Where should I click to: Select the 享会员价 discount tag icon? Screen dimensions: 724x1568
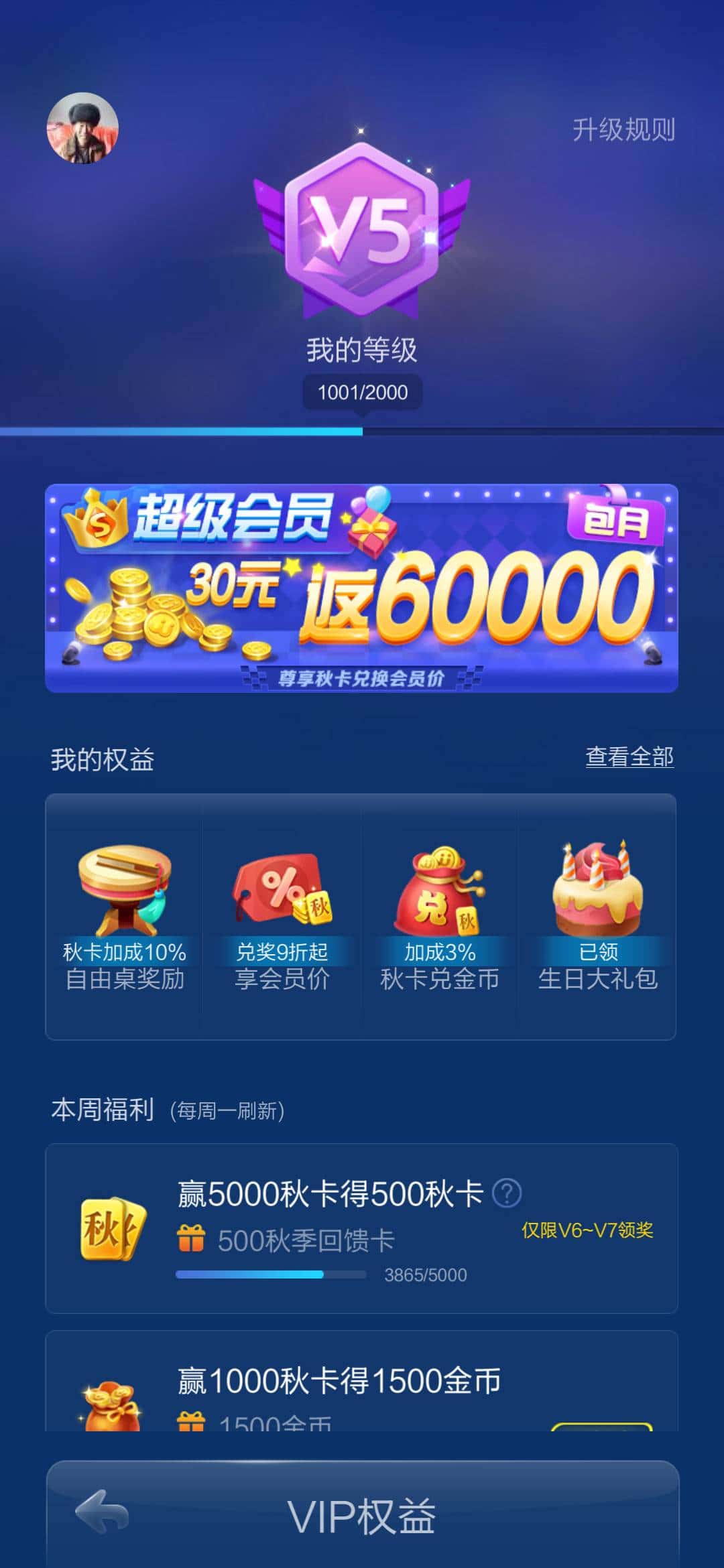pos(282,891)
